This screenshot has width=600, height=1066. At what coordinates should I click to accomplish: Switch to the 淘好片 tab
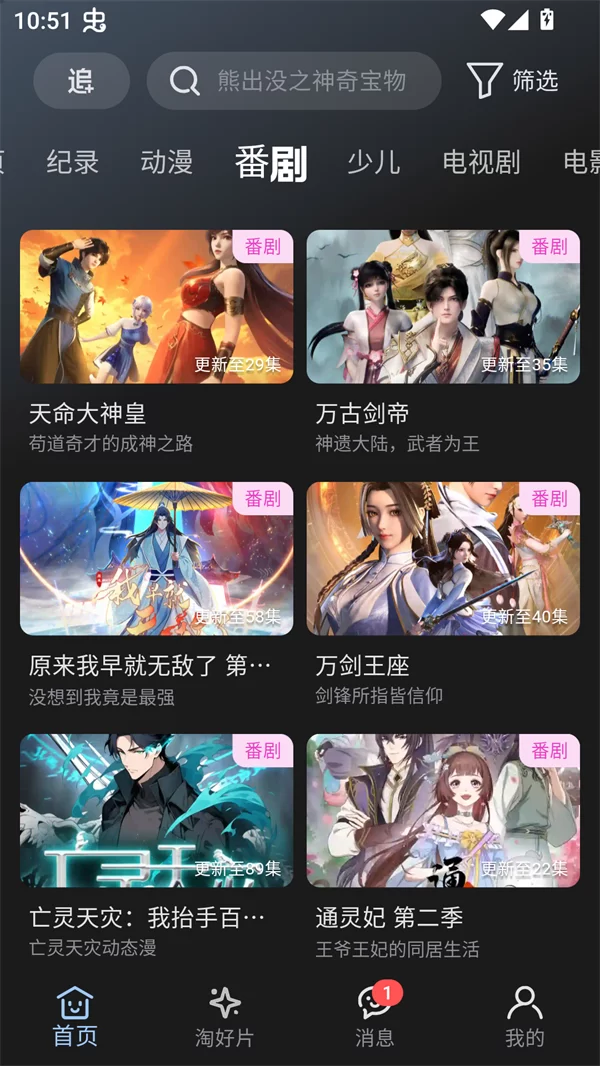click(x=225, y=1016)
